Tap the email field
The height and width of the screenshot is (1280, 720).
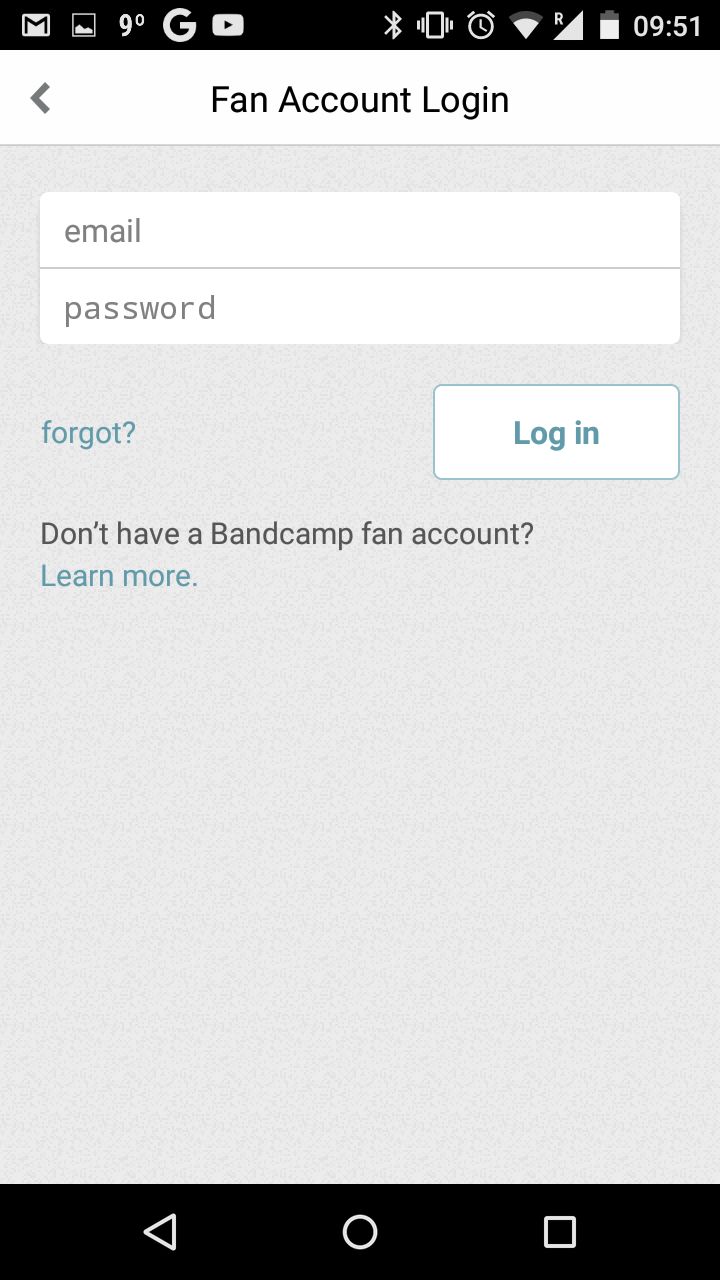click(x=360, y=230)
